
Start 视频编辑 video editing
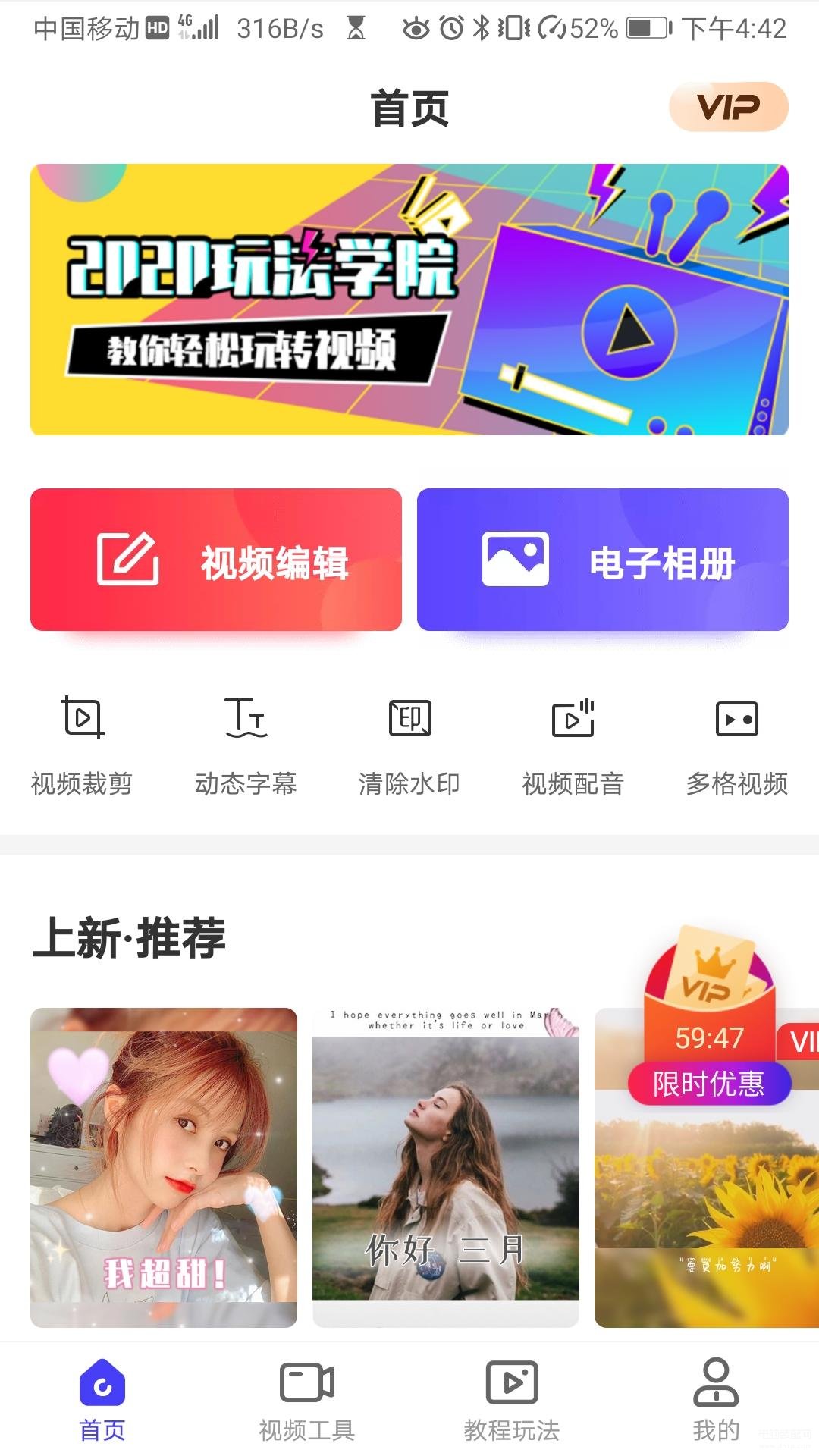[x=216, y=560]
